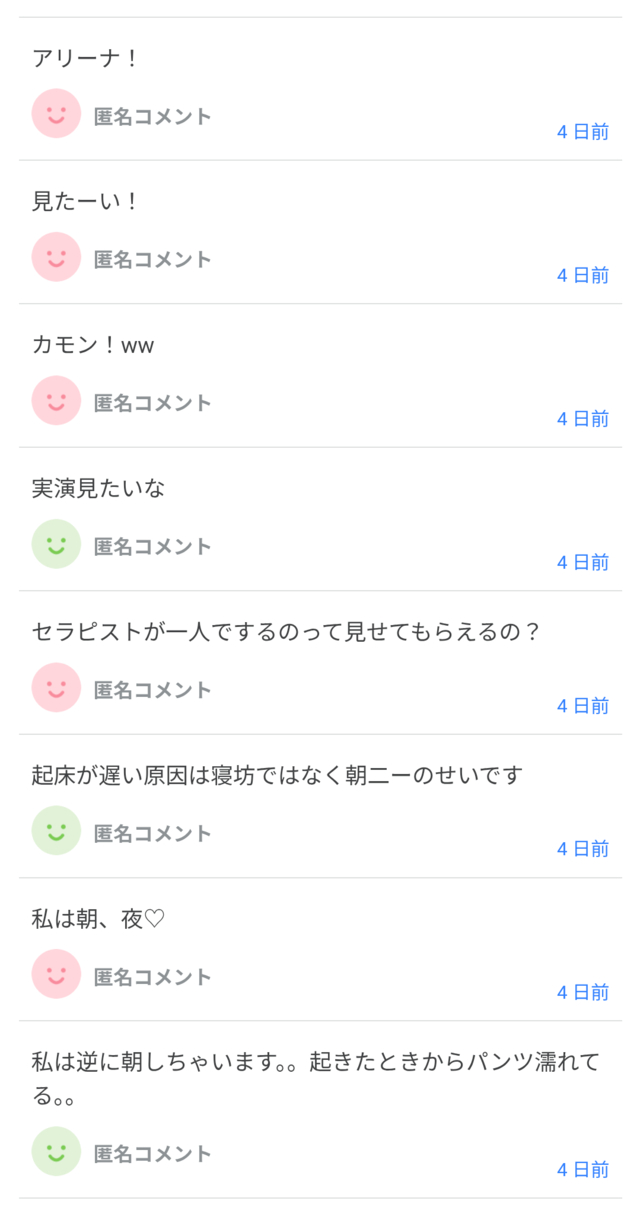The width and height of the screenshot is (640, 1220).
Task: Open the 4日前 timestamp of the アリーナ！ comment
Action: [x=582, y=132]
